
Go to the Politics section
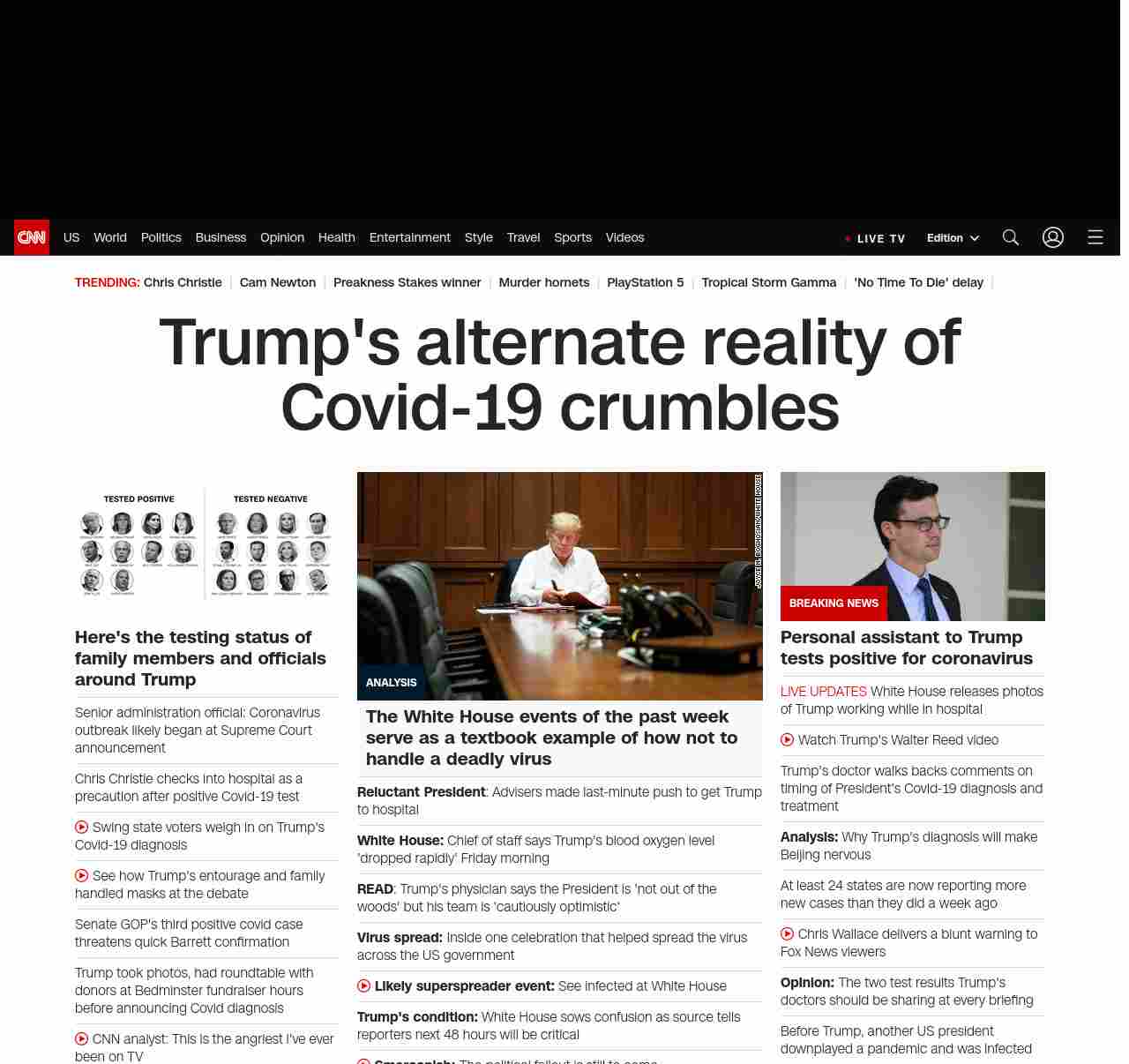(161, 238)
